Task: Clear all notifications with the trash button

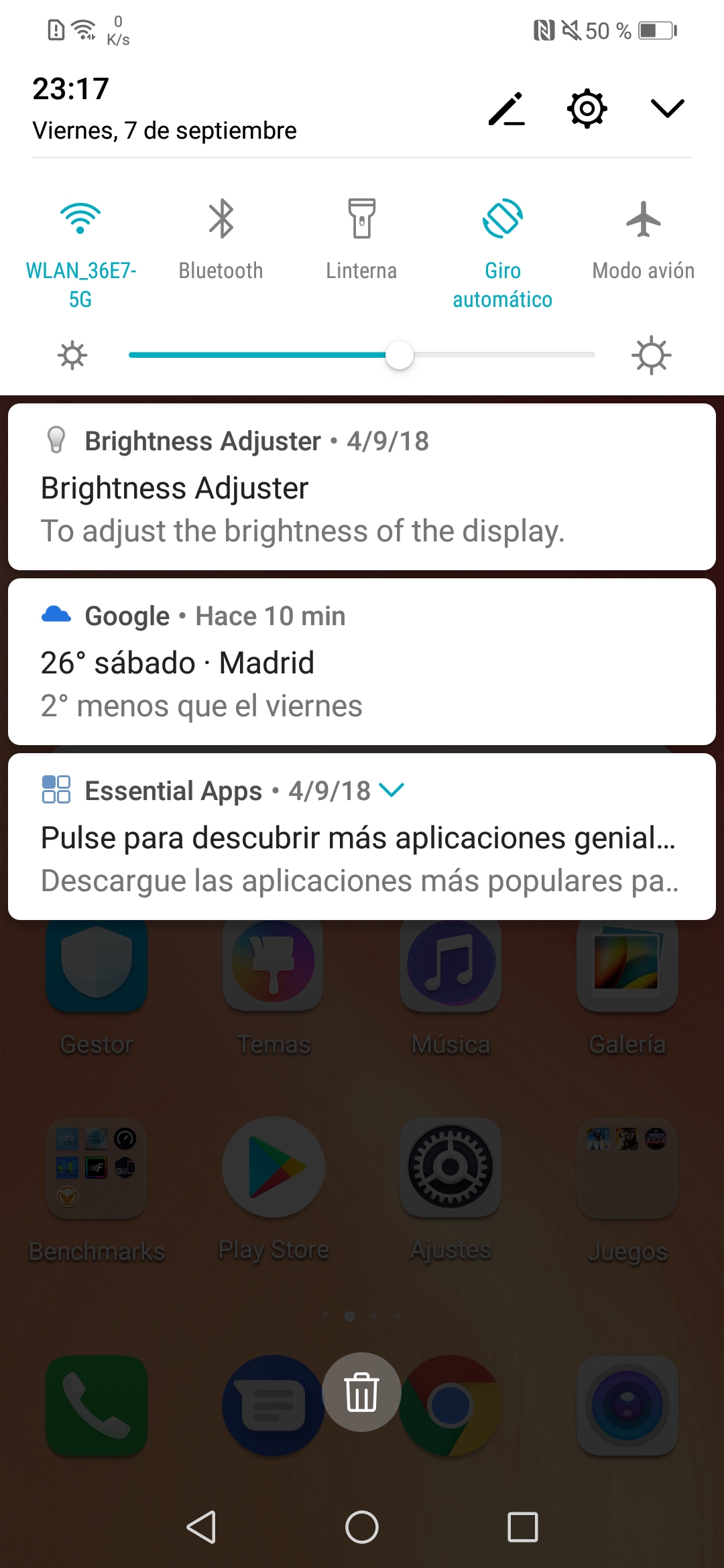Action: tap(362, 1392)
